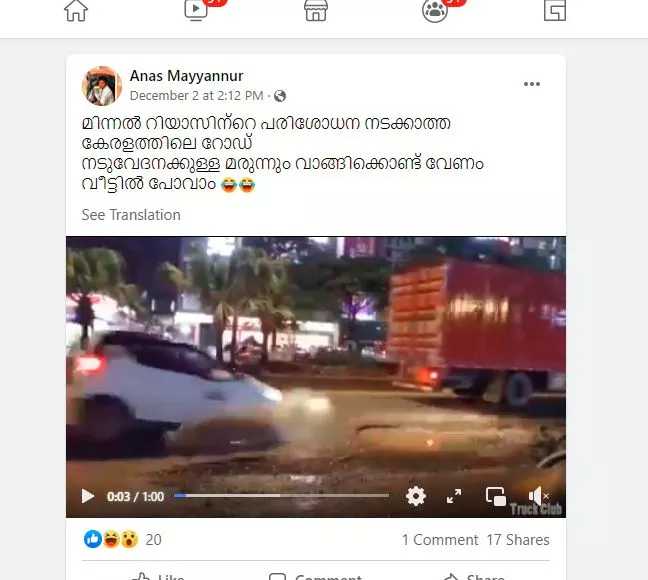Open the list of 20 reactions
The height and width of the screenshot is (580, 648).
(x=153, y=540)
